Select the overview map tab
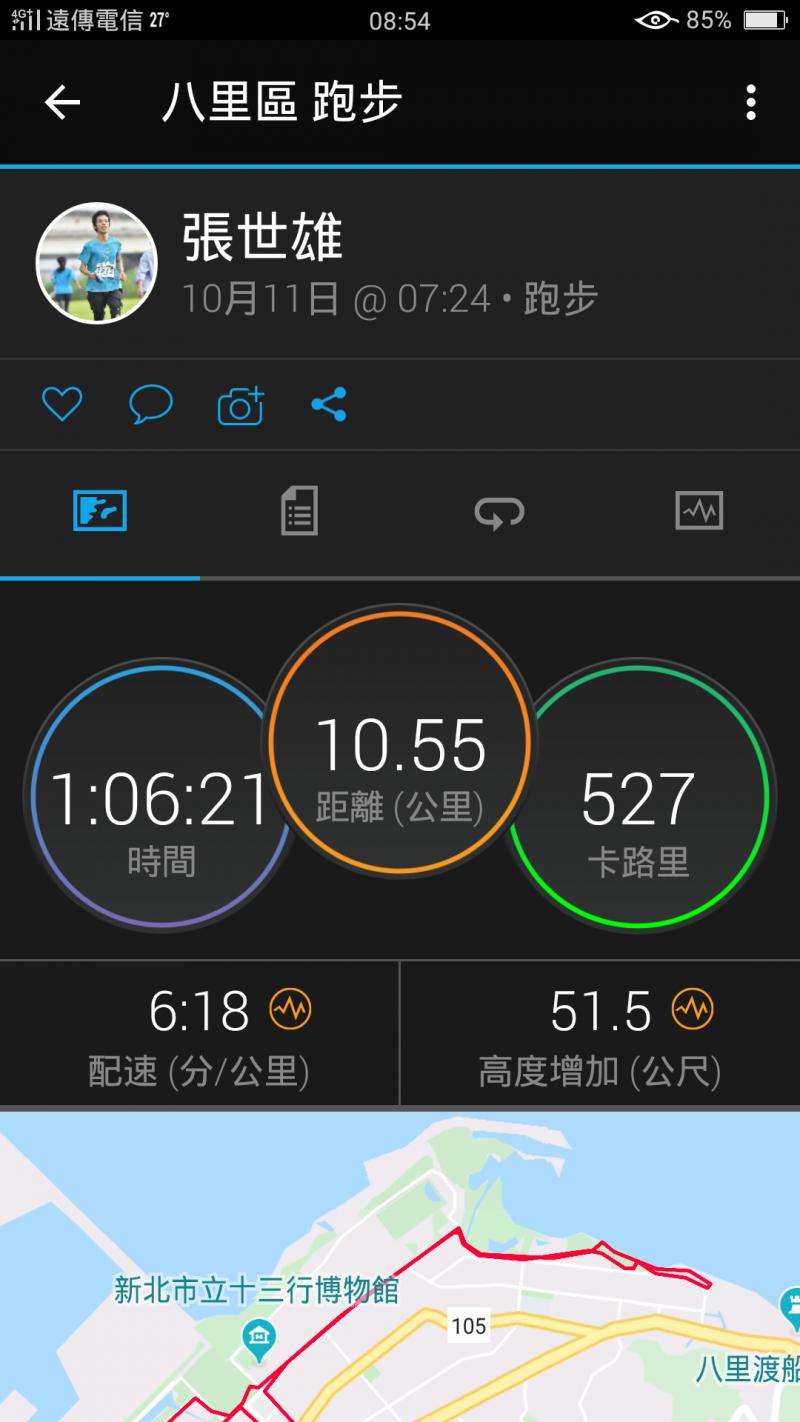 click(100, 511)
